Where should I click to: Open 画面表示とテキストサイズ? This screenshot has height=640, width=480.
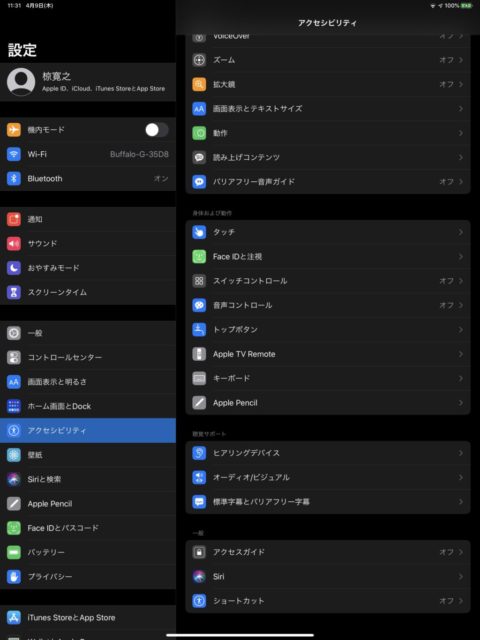pos(328,109)
